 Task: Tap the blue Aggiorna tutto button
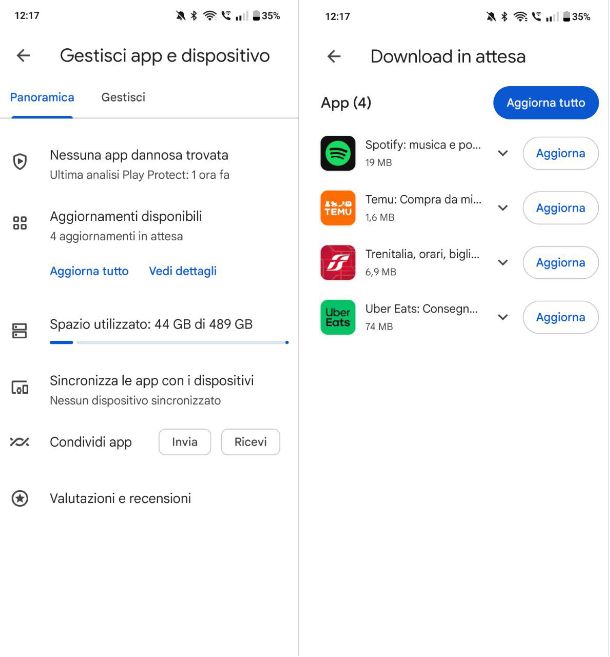pos(545,103)
